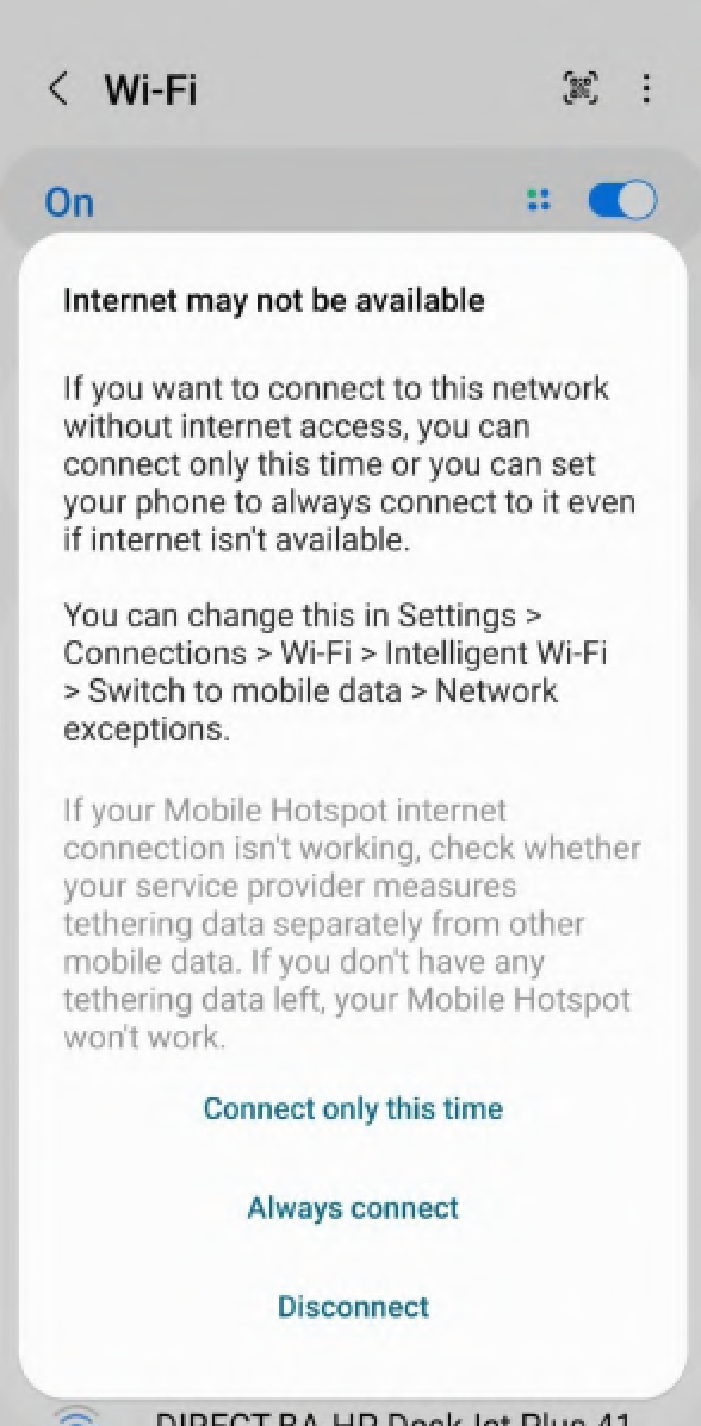Open the Wi-Fi QR code scanner

coord(581,90)
